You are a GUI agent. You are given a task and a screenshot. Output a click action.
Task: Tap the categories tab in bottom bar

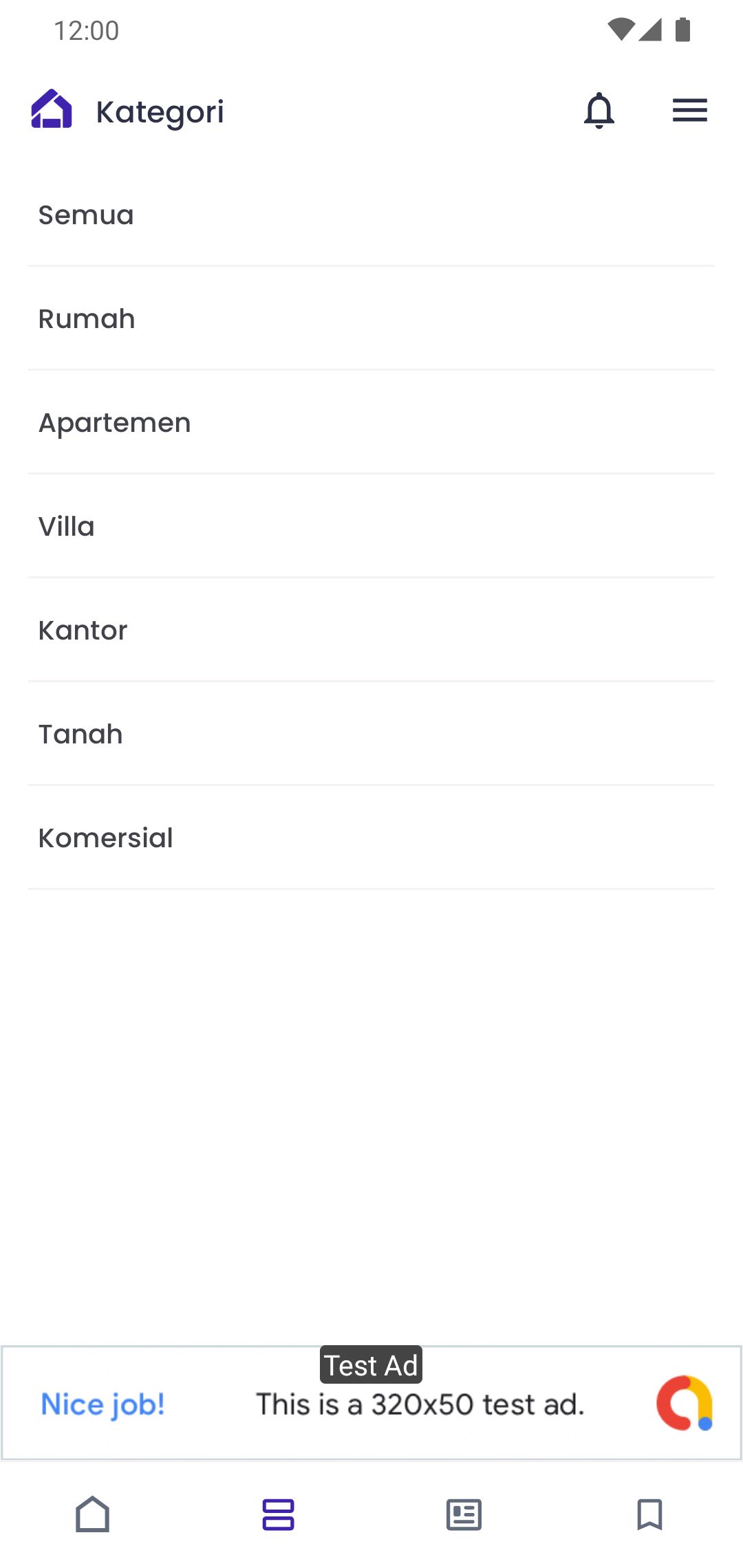pos(279,1514)
